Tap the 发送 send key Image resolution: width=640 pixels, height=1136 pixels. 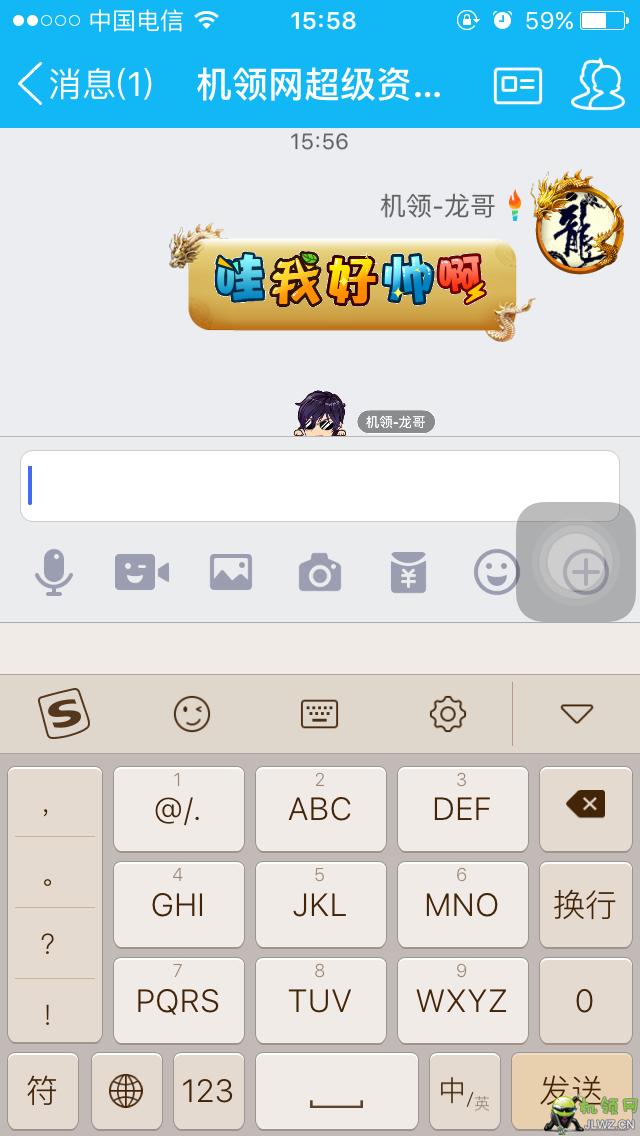pos(570,1090)
